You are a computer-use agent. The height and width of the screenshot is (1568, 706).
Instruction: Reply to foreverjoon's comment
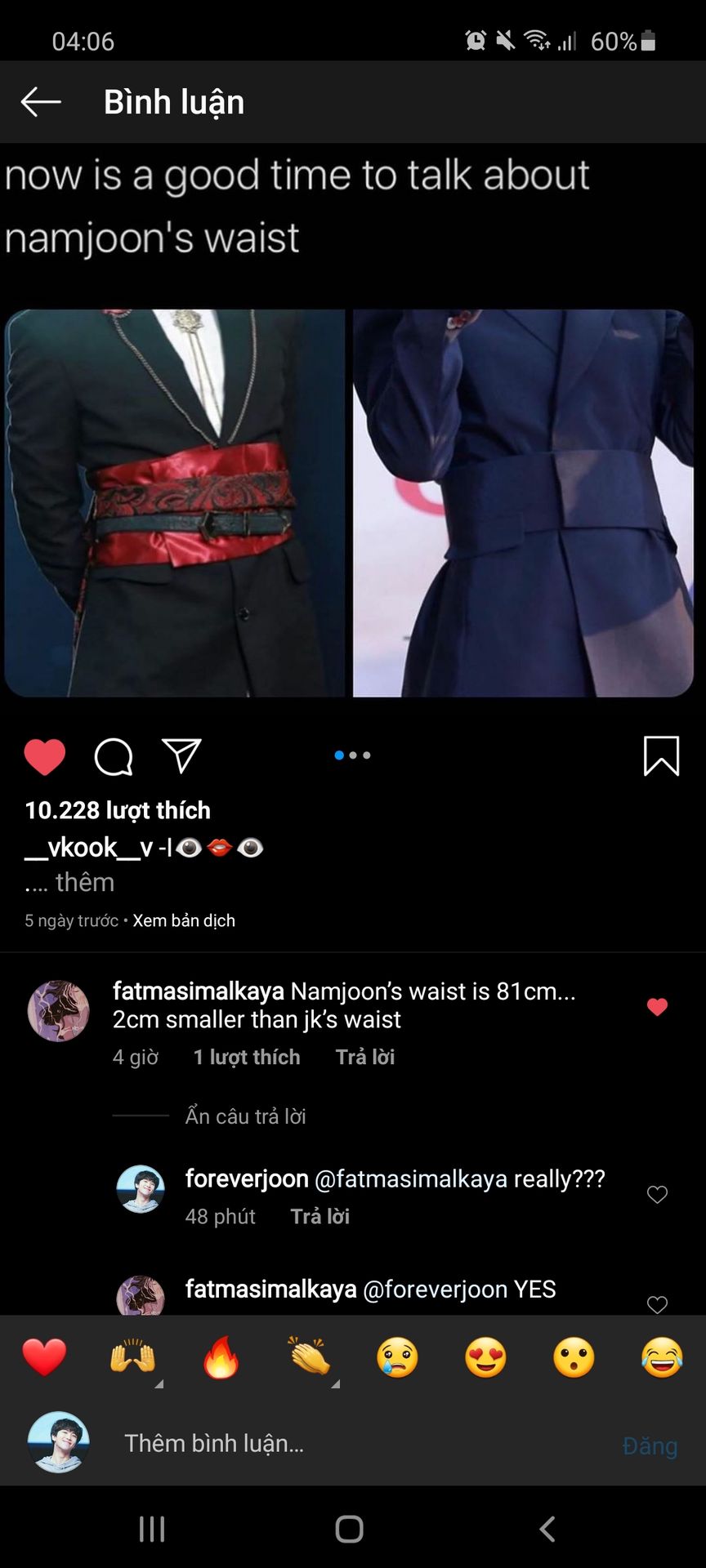tap(320, 1217)
